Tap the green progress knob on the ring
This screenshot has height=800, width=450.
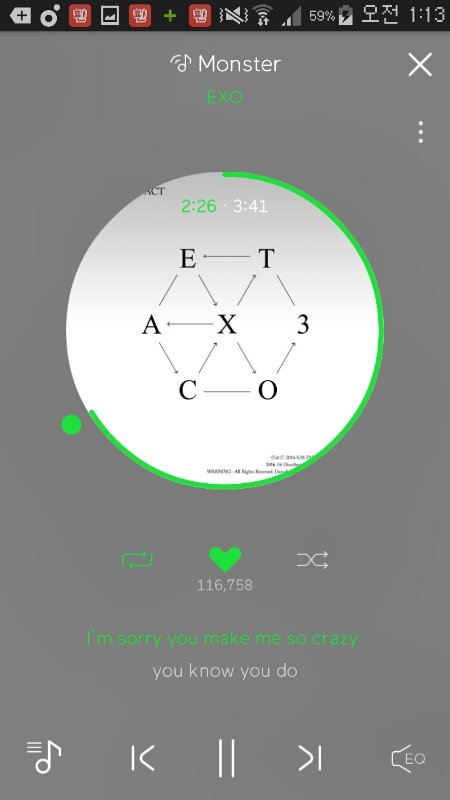71,424
